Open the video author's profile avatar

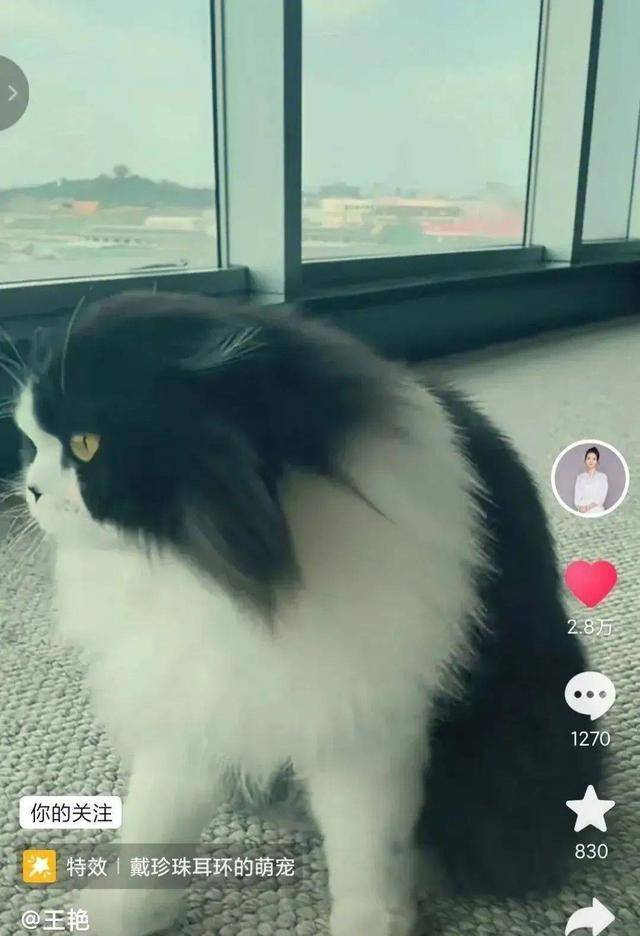coord(590,478)
